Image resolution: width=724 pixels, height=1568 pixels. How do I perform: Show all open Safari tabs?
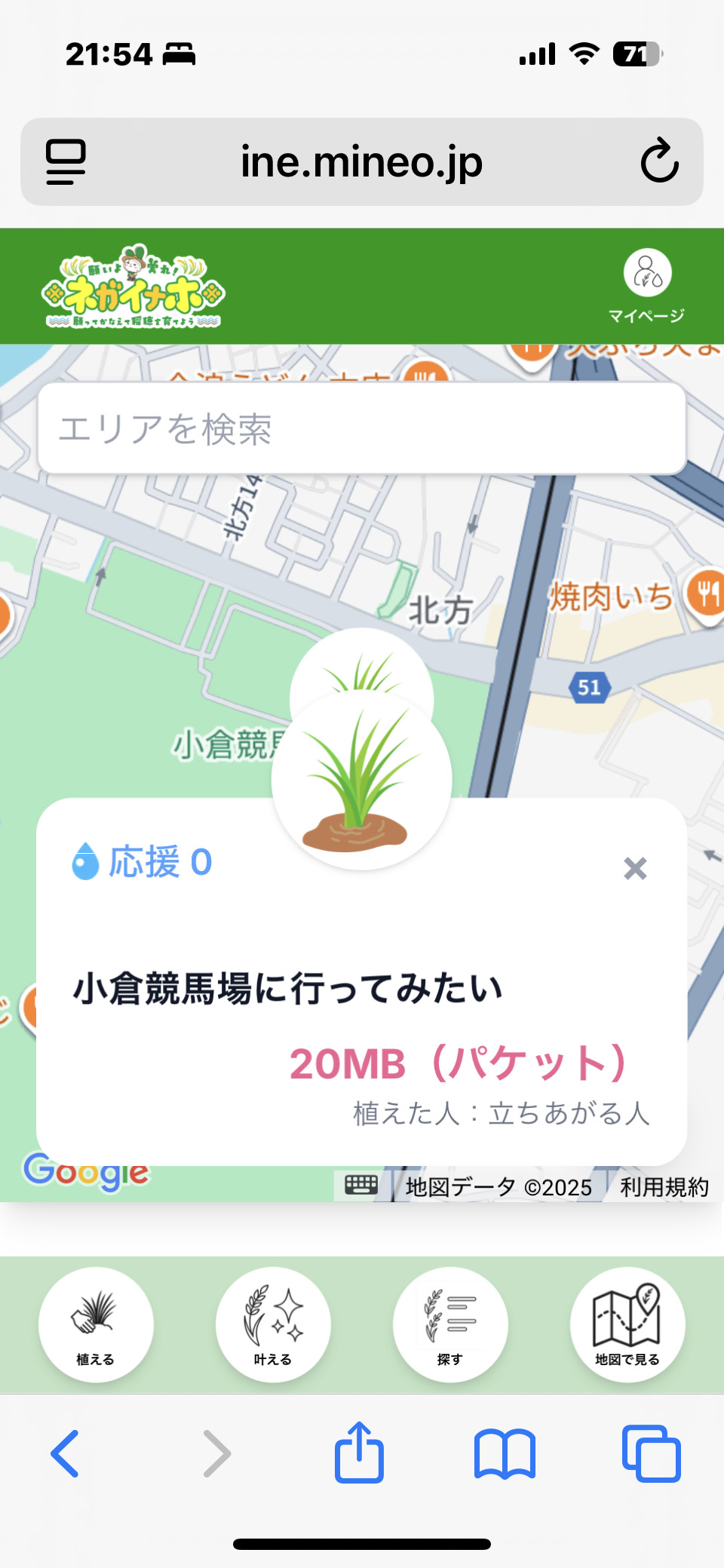(x=652, y=1453)
